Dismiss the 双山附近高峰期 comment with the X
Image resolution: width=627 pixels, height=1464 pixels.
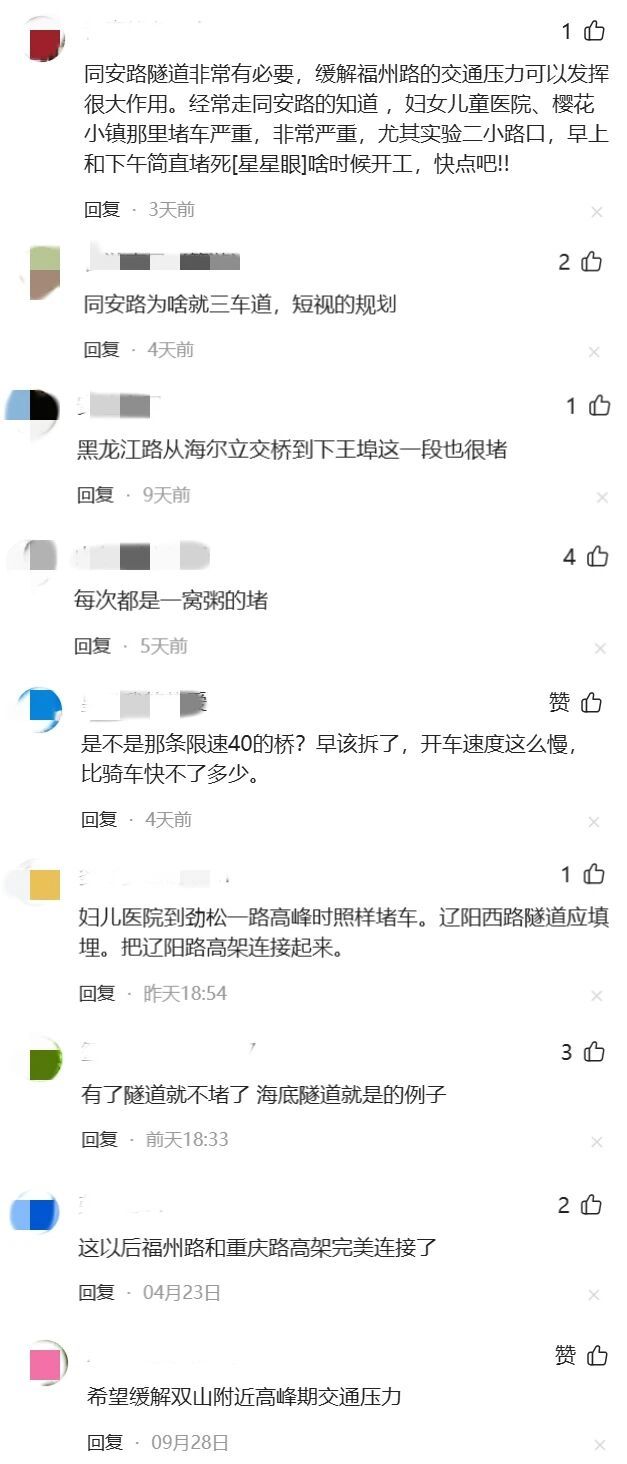[x=600, y=1445]
